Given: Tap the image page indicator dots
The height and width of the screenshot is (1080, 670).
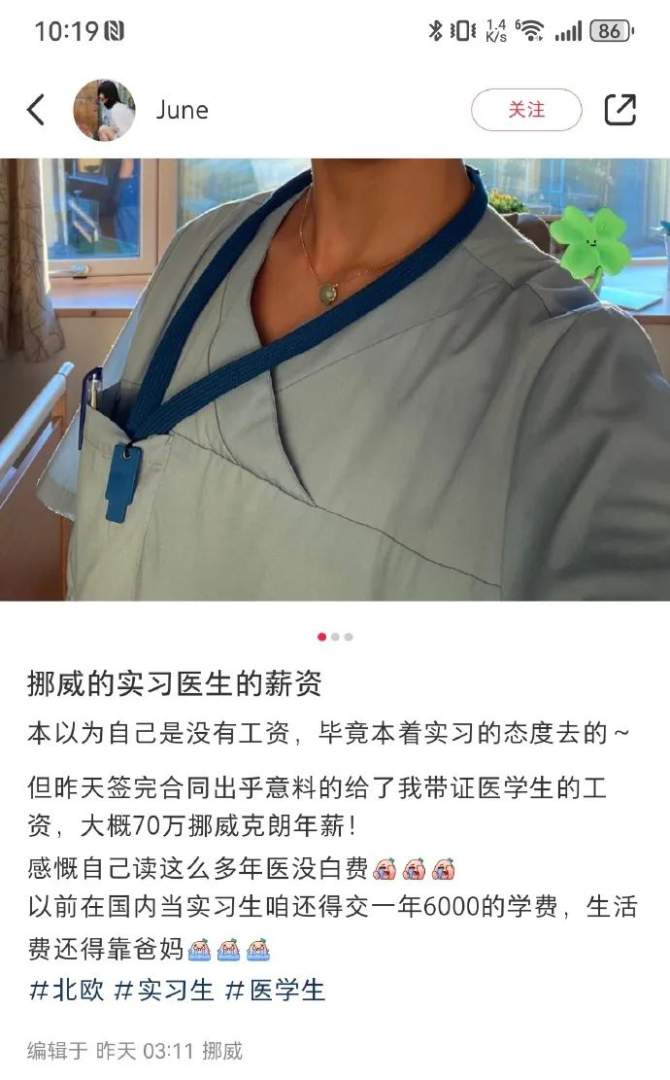Looking at the screenshot, I should [335, 636].
